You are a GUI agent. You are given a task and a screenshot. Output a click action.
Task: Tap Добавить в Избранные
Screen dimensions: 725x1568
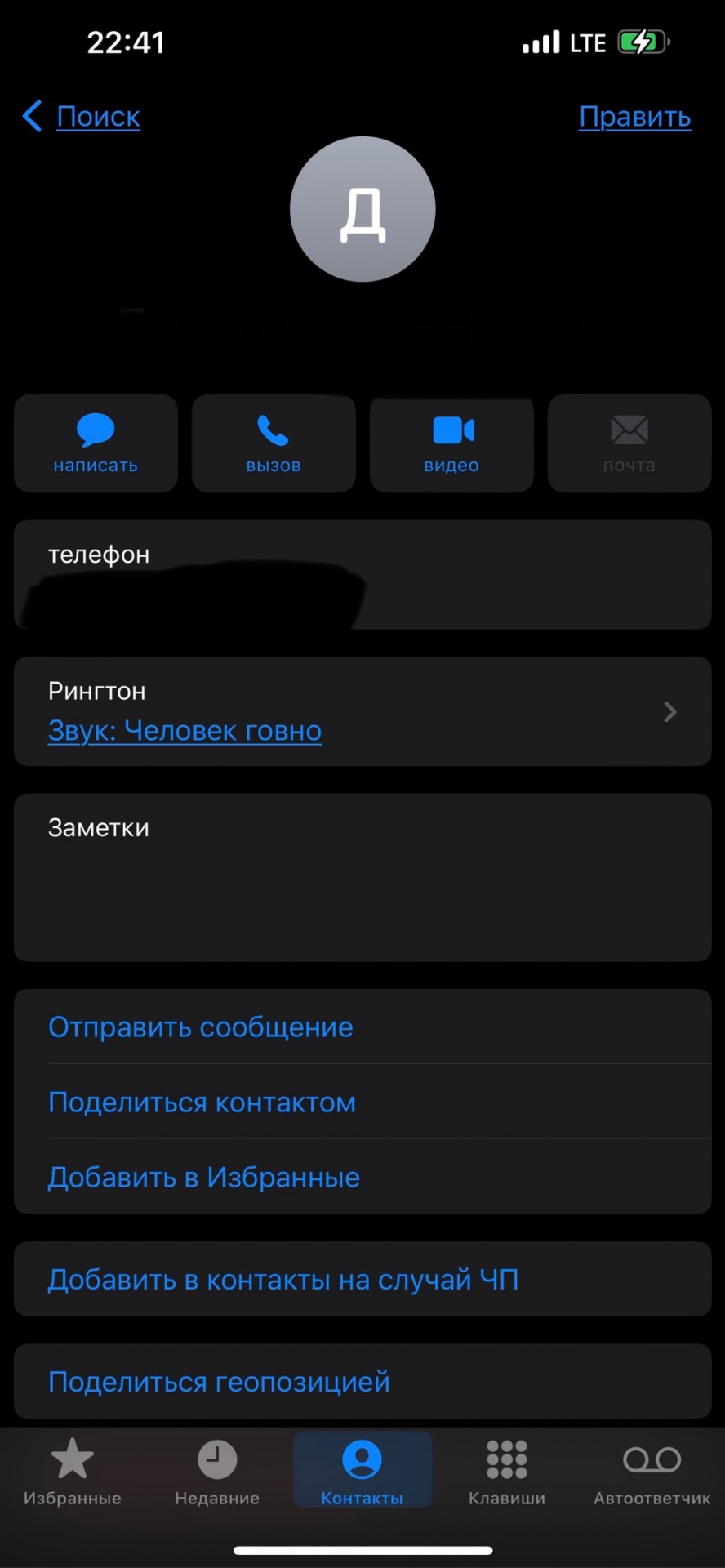click(x=204, y=1177)
